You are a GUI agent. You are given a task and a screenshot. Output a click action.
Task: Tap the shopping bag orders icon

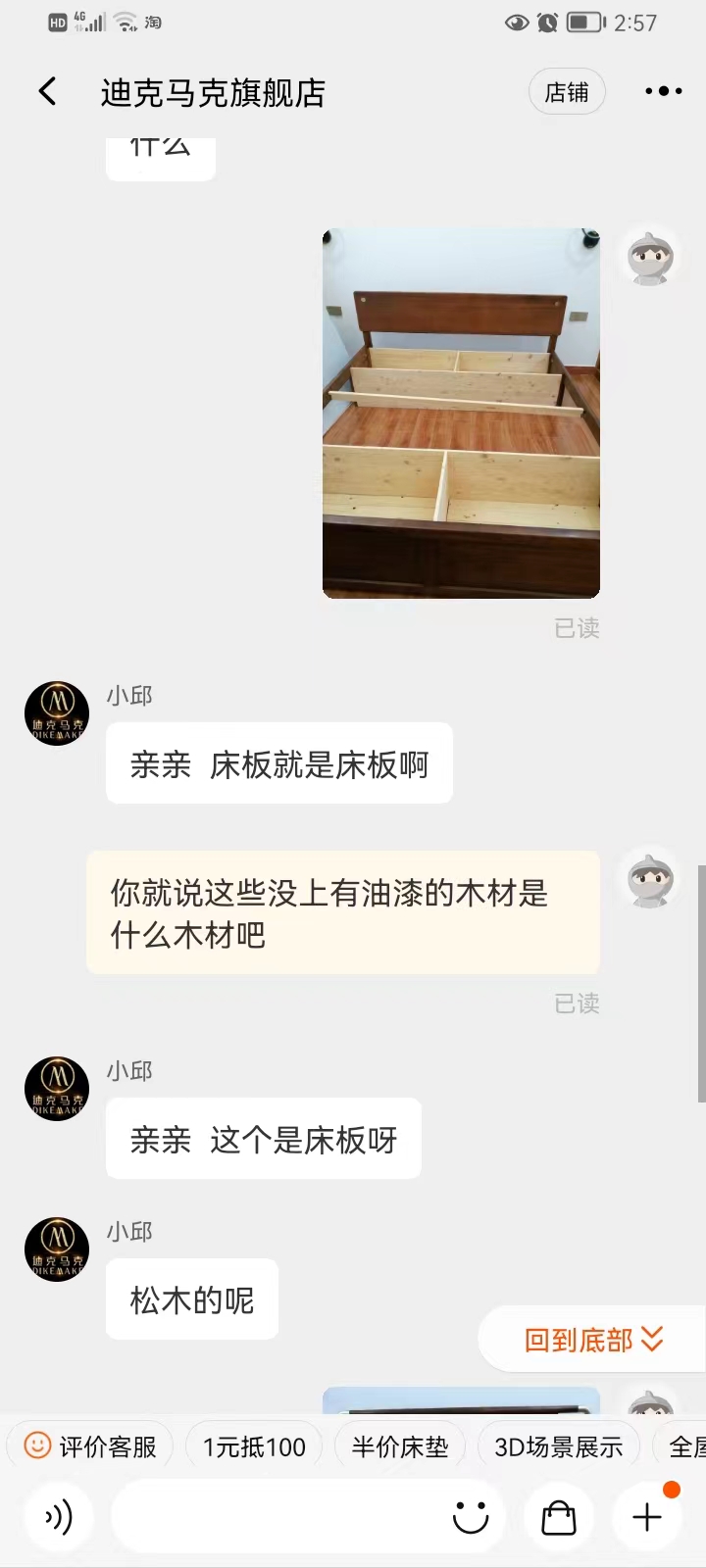click(558, 1516)
